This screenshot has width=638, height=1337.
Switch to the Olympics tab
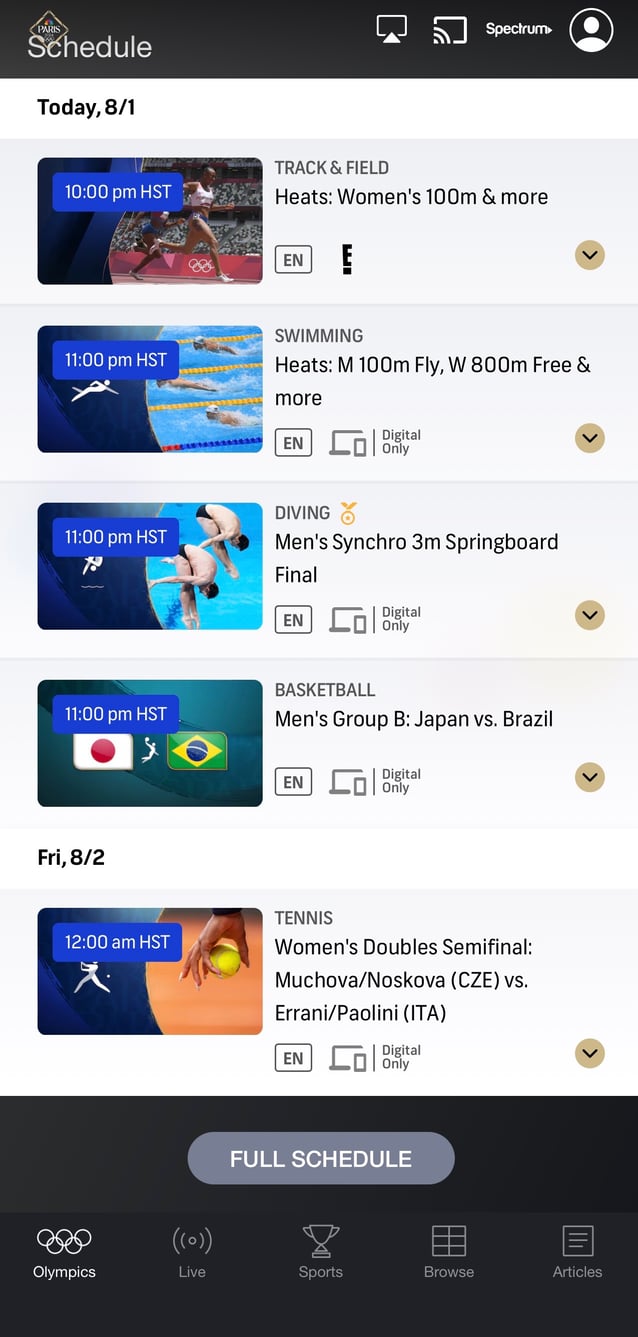pyautogui.click(x=64, y=1253)
